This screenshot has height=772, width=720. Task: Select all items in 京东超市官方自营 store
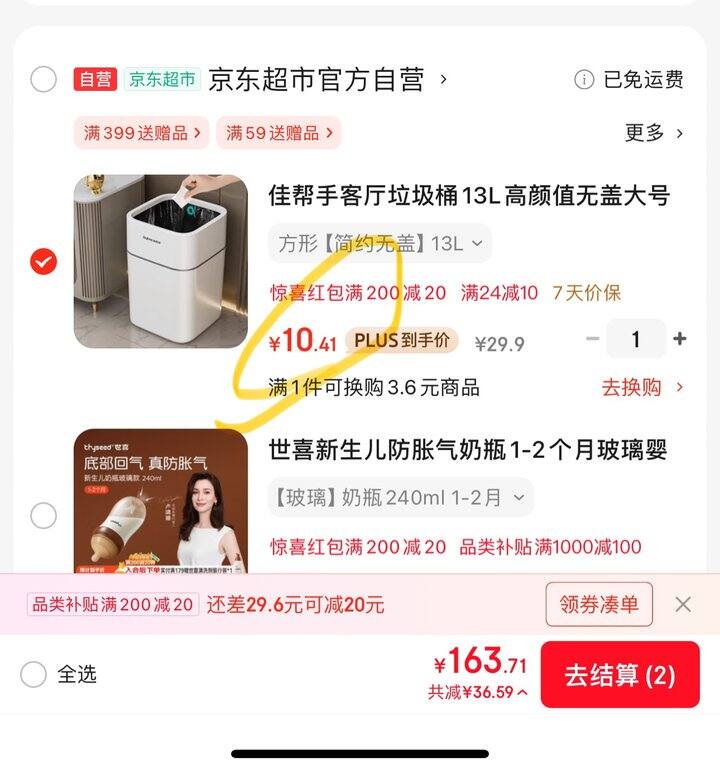coord(43,79)
